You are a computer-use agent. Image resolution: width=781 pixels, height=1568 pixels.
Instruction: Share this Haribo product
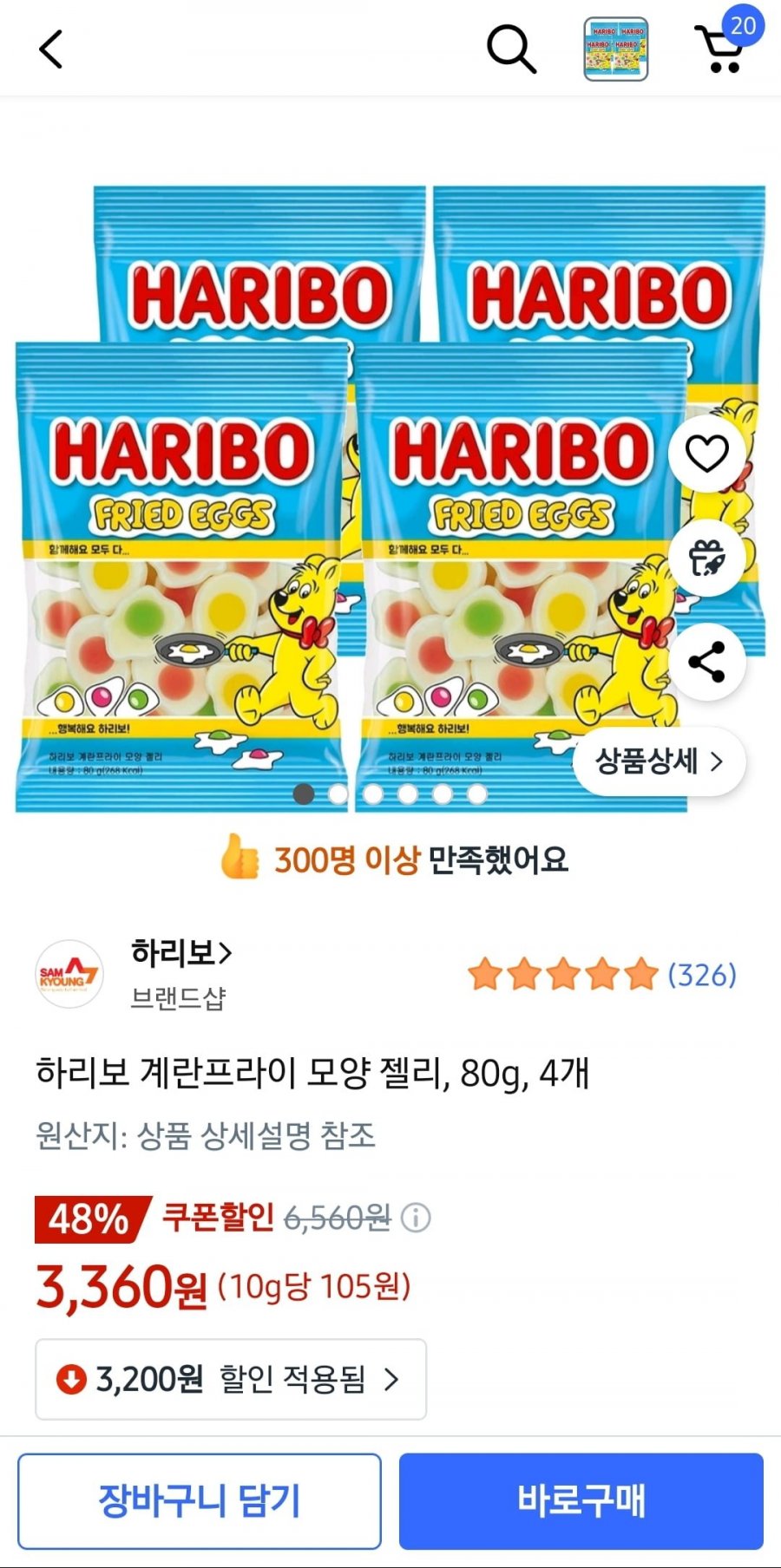(x=706, y=662)
